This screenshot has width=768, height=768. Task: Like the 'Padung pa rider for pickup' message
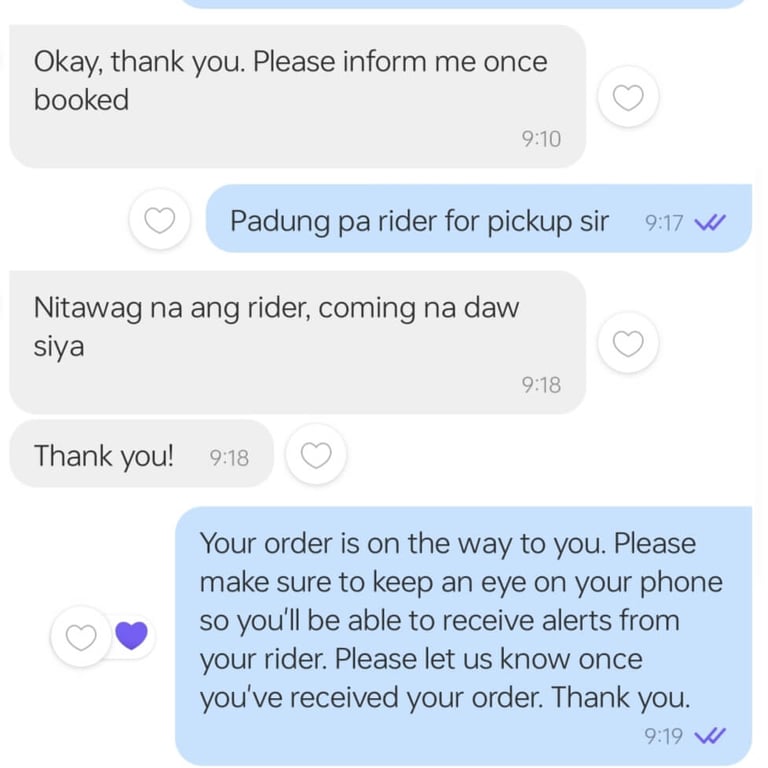coord(160,220)
